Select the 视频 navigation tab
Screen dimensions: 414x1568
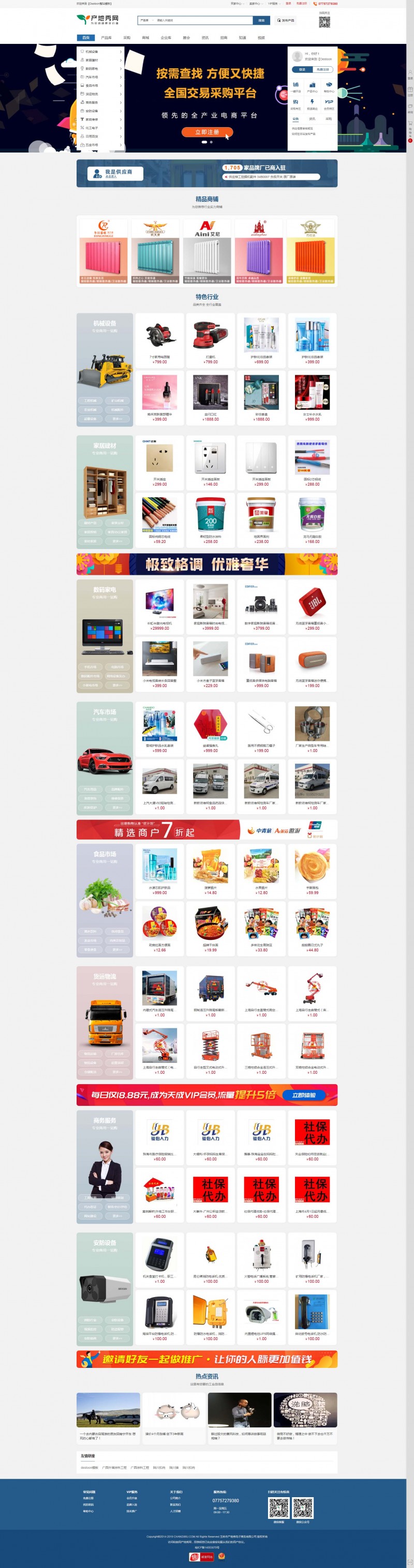pos(261,38)
